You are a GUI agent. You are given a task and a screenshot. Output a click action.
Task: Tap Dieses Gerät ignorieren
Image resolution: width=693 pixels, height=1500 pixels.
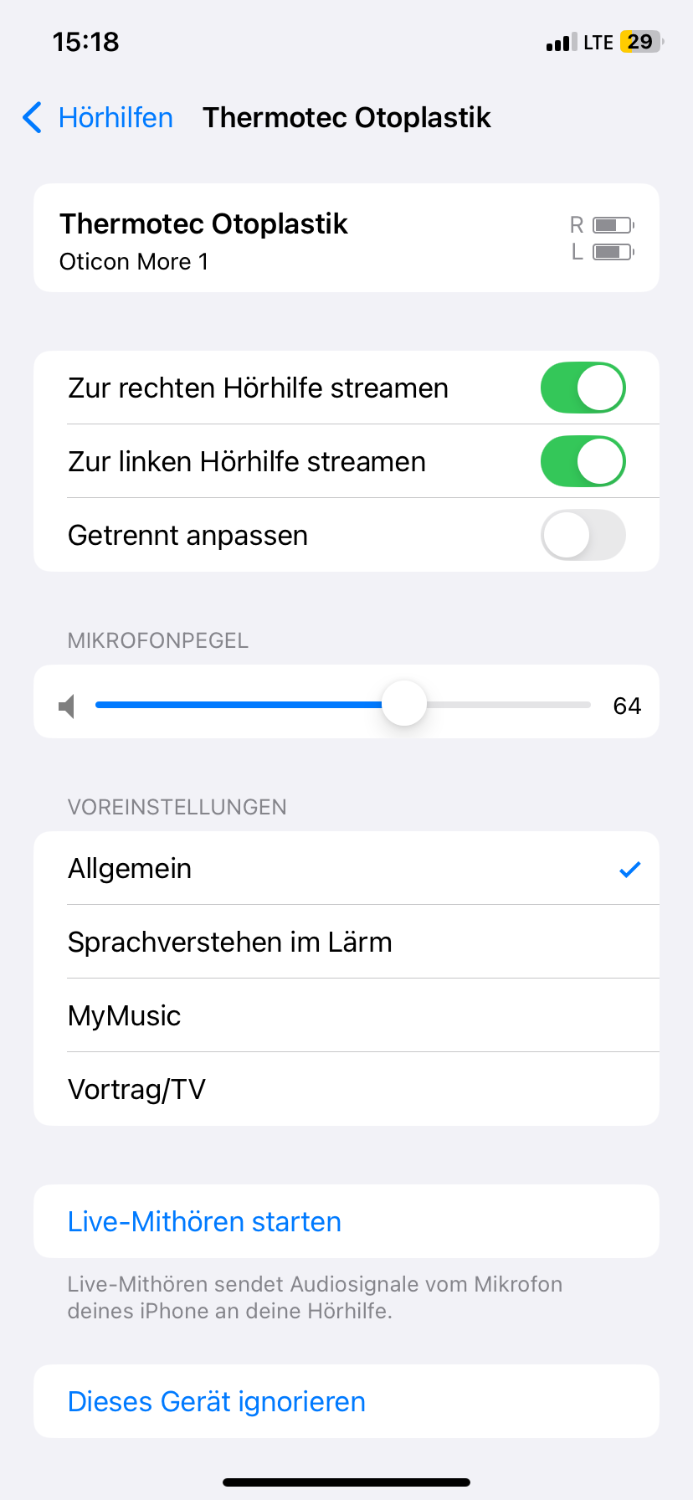coord(217,1402)
